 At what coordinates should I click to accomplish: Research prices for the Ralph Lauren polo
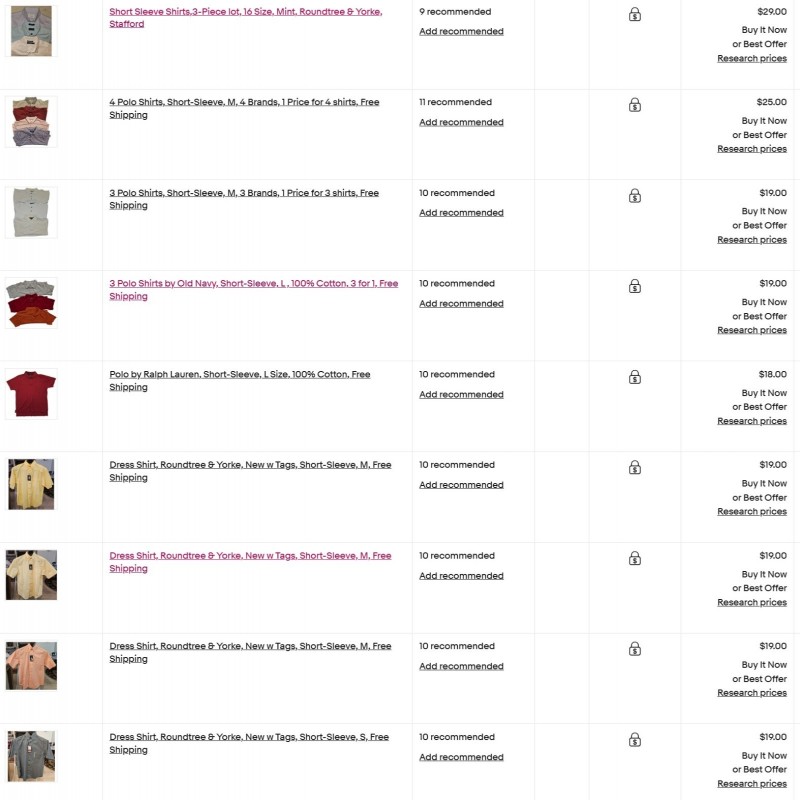point(751,421)
